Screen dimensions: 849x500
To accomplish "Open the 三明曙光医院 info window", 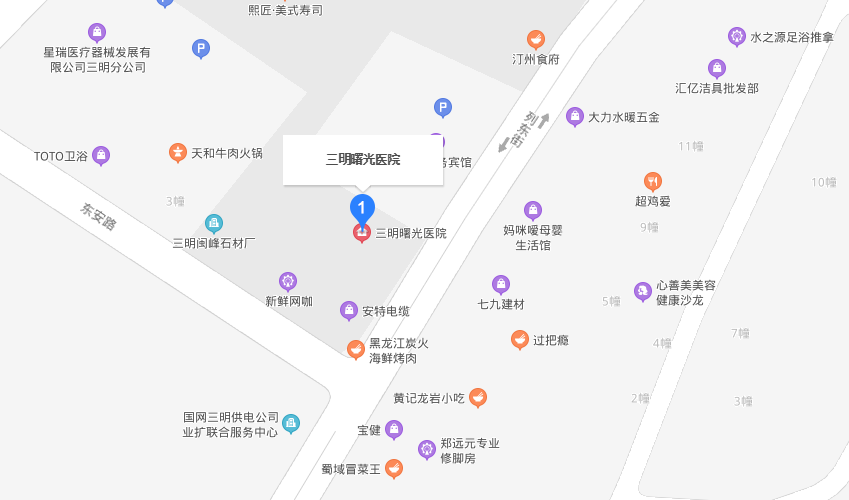I will 362,160.
